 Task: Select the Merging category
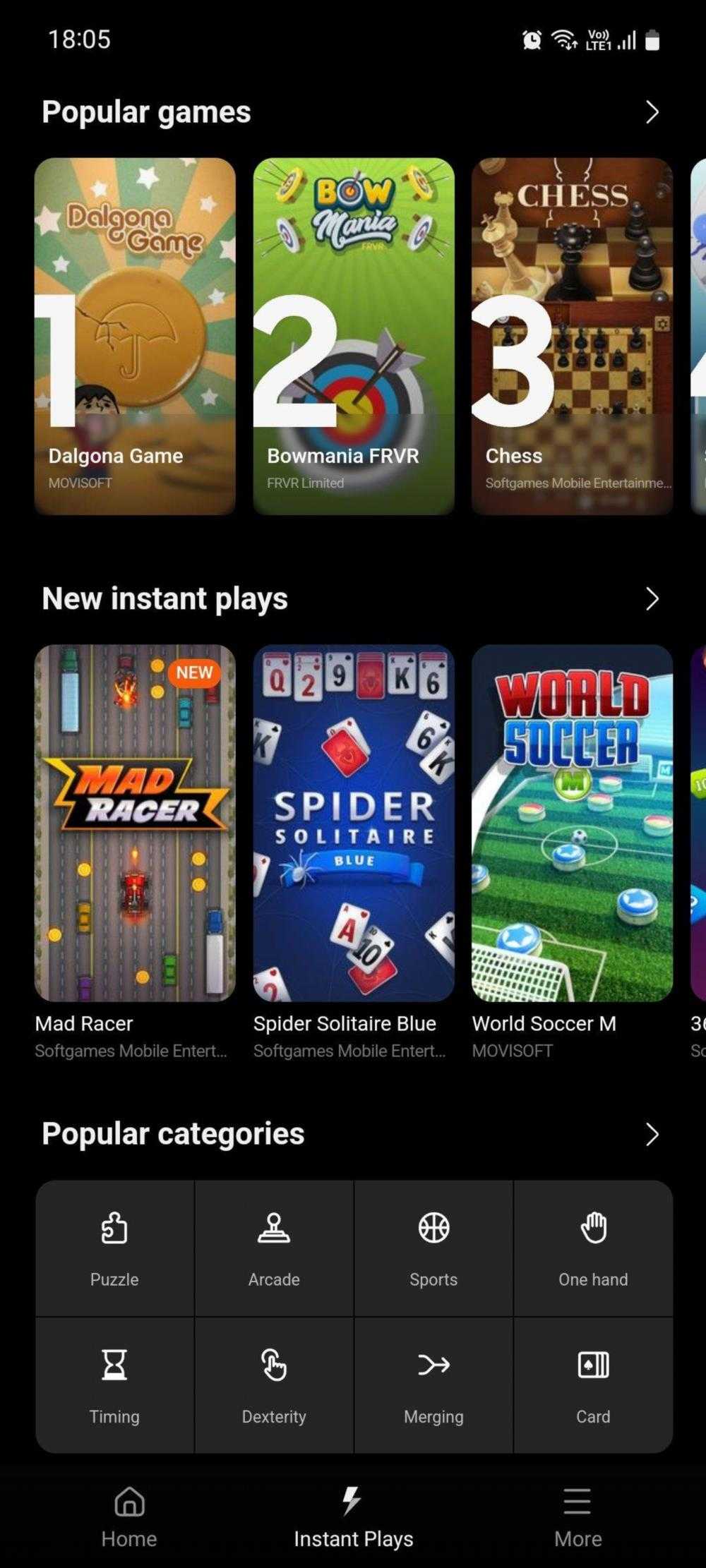tap(433, 1385)
